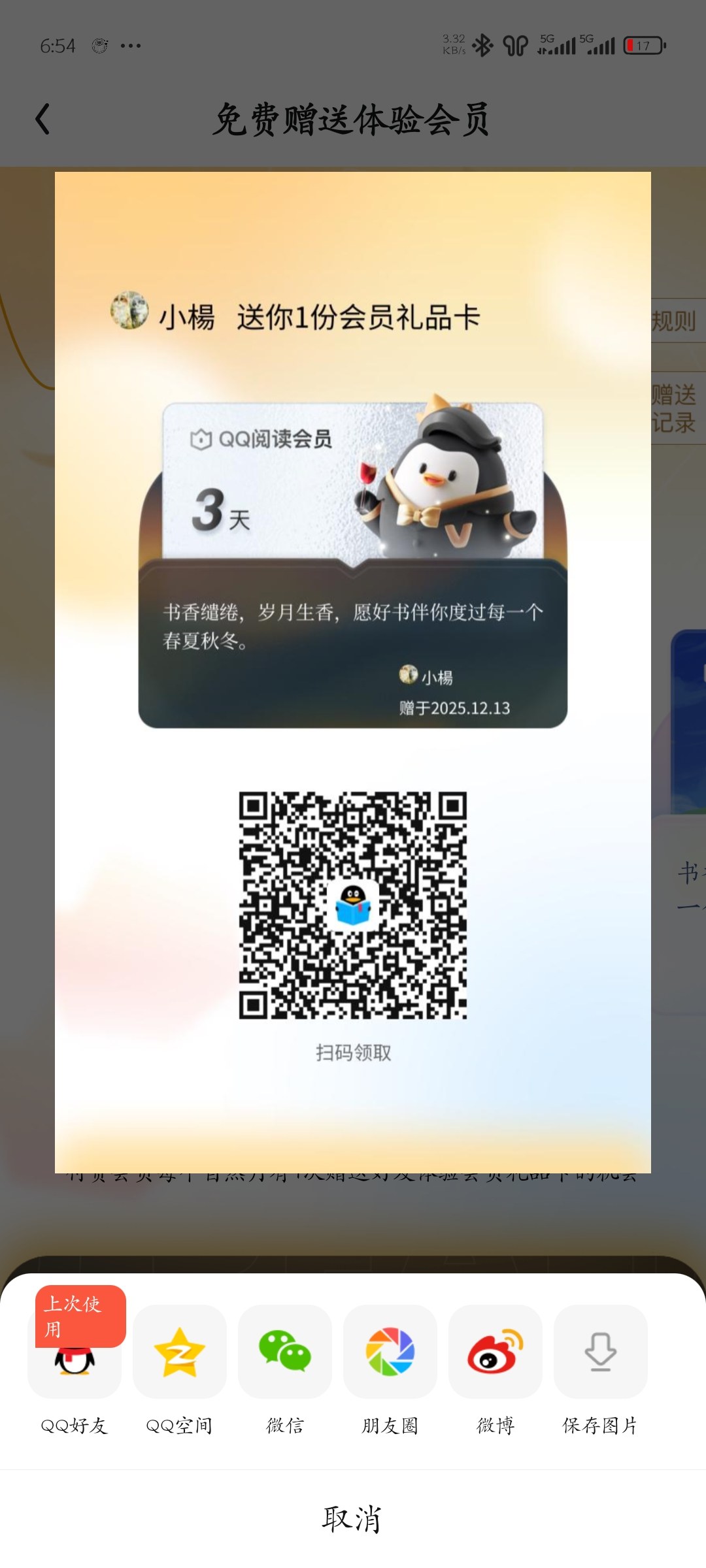The height and width of the screenshot is (1568, 706).
Task: Save the gift card image (保存图片)
Action: [x=600, y=1352]
